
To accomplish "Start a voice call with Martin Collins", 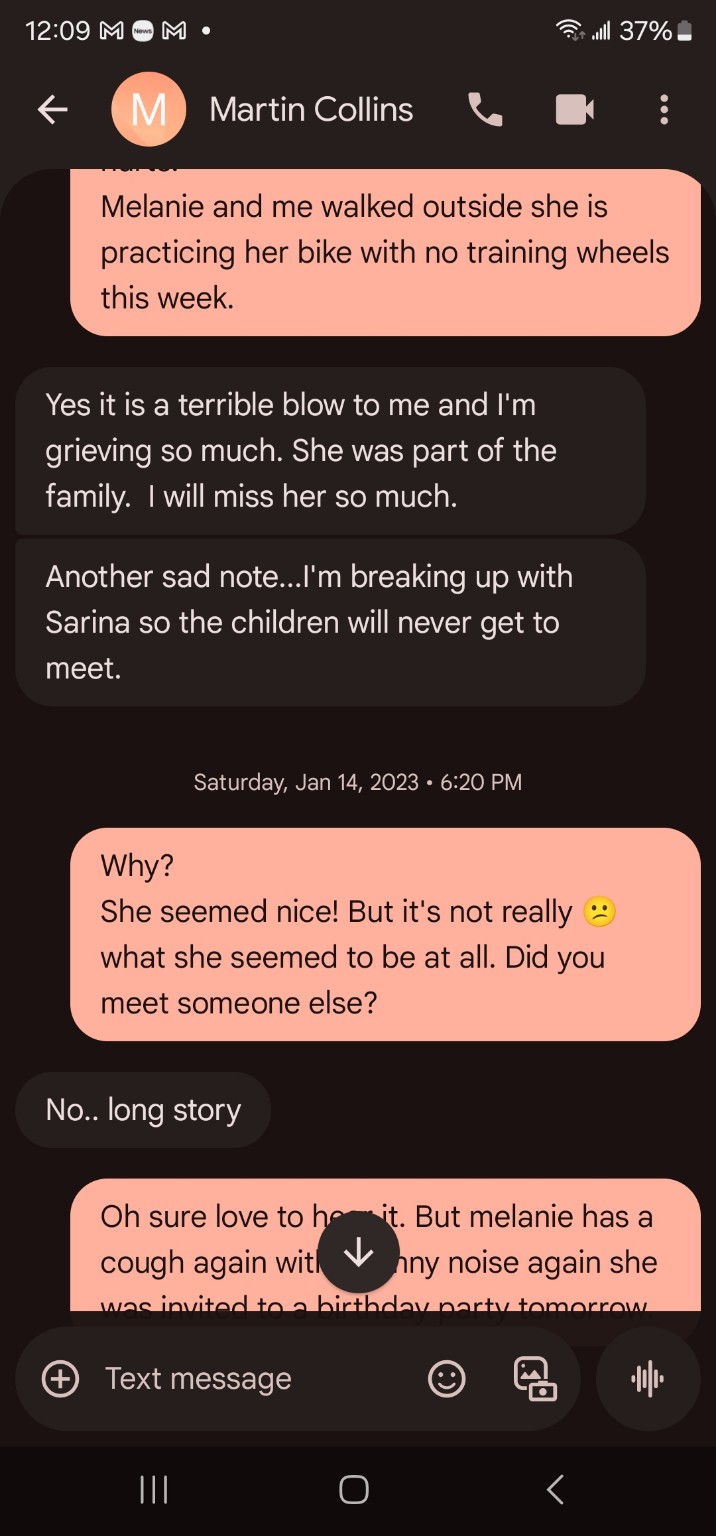I will click(486, 110).
